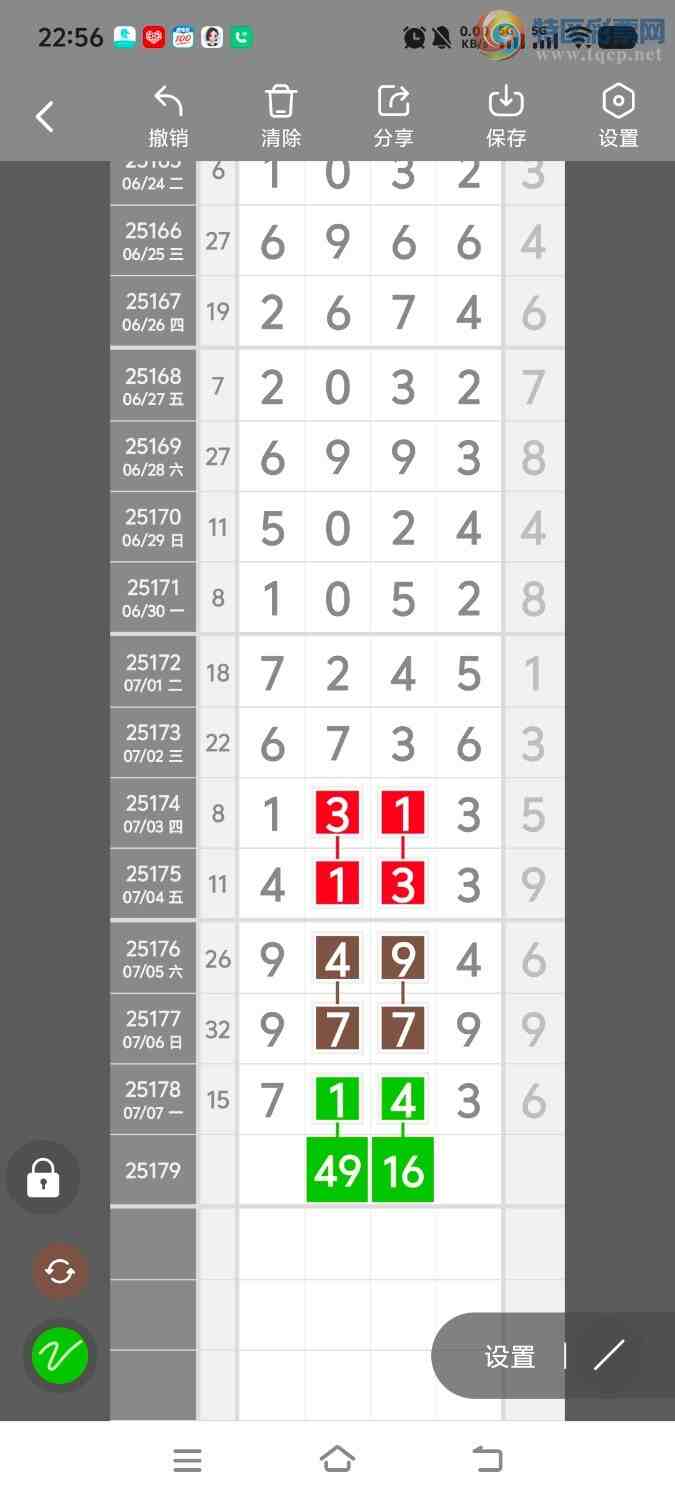The image size is (675, 1500).
Task: Open recent apps from the navigation bar
Action: 187,1460
